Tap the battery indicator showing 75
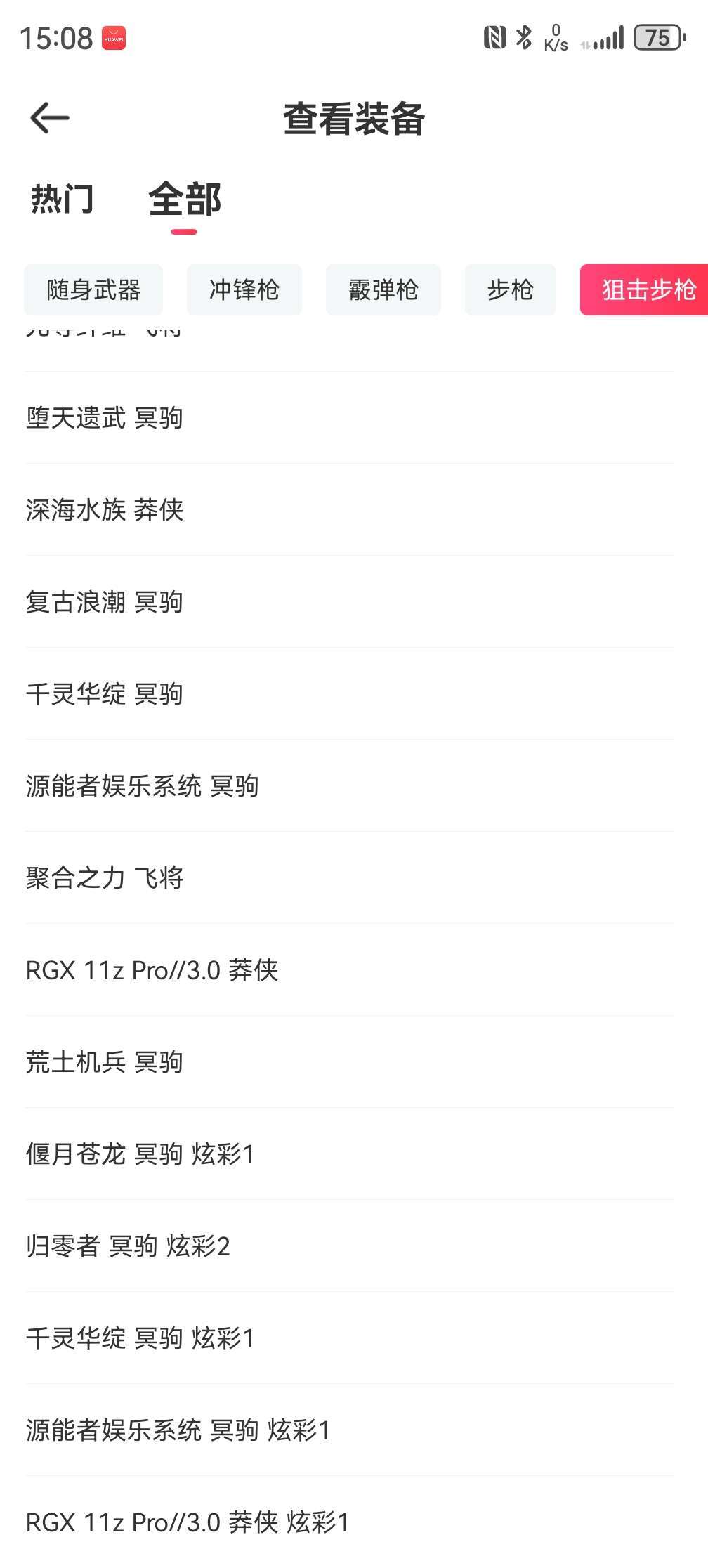 (657, 39)
